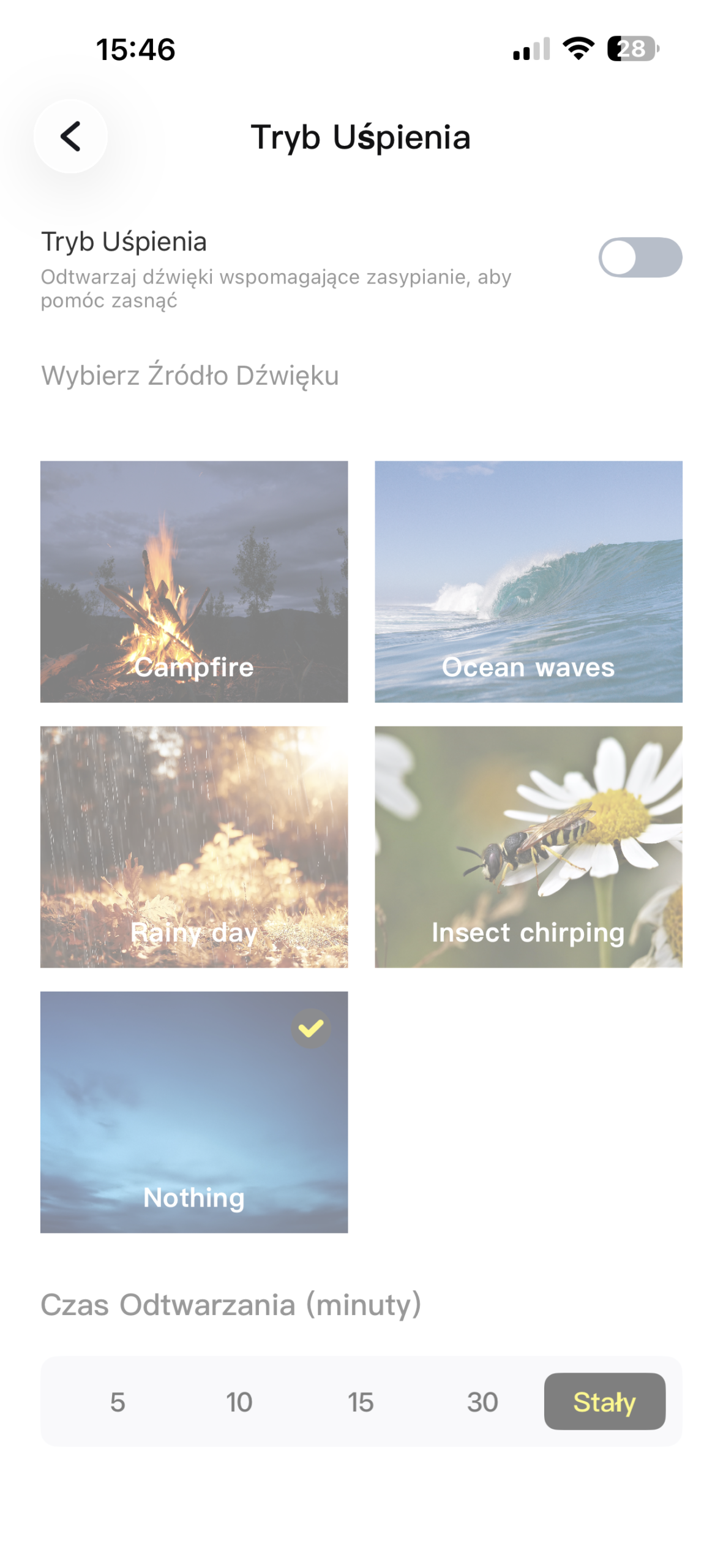The height and width of the screenshot is (1568, 723).
Task: Choose 15 minutes playback time
Action: (361, 1401)
